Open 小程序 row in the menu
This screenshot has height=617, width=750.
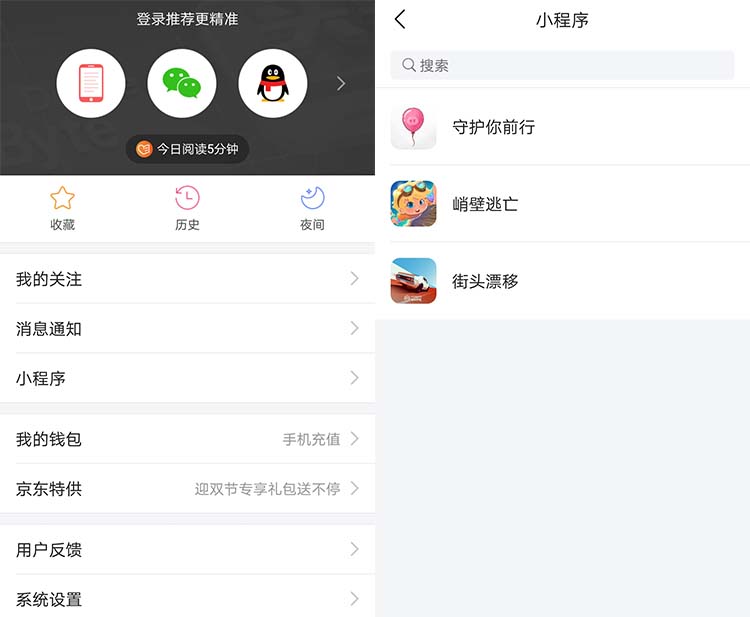click(187, 378)
